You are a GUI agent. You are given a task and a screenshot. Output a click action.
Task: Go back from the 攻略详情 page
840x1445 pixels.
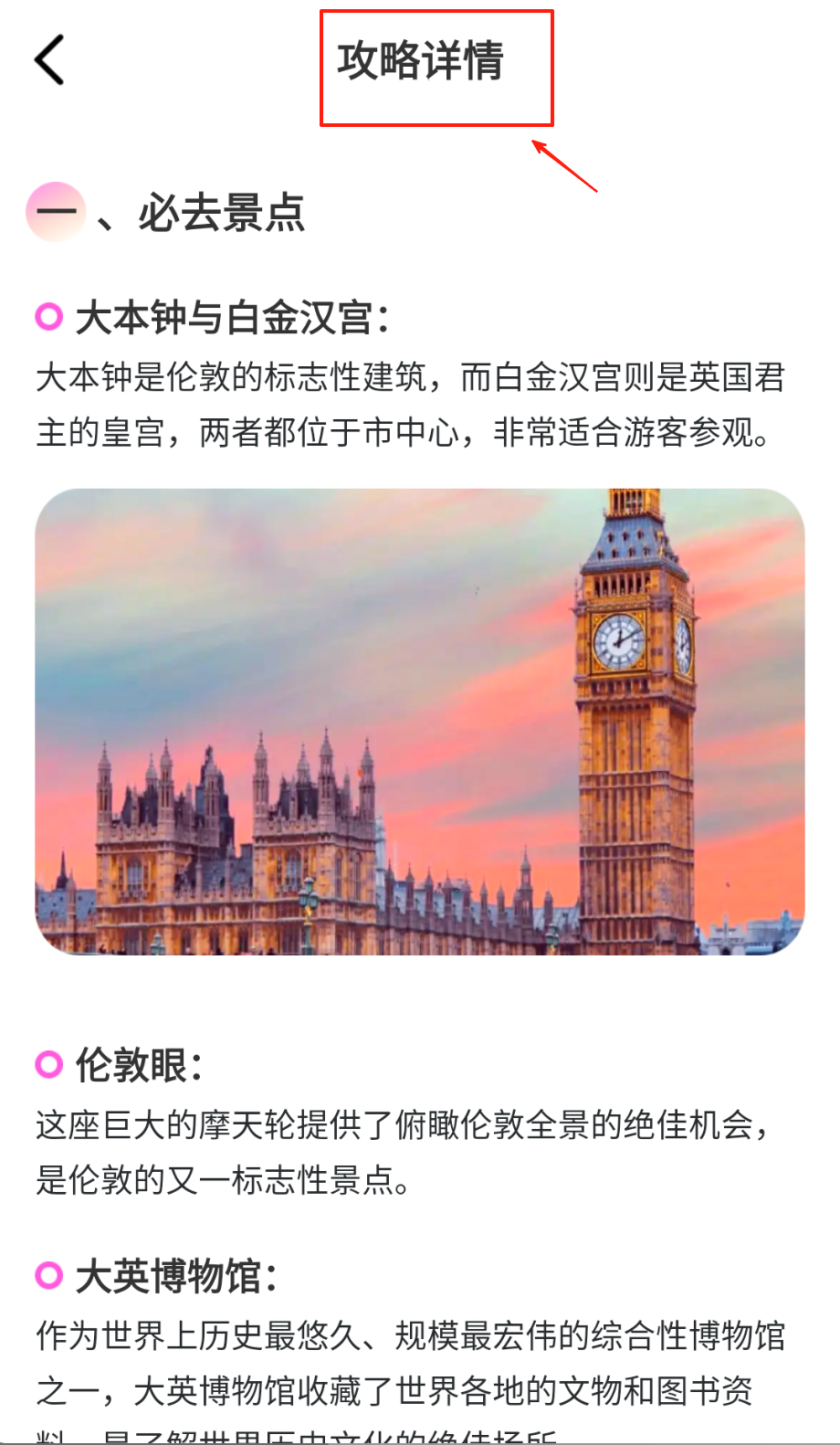(x=50, y=60)
